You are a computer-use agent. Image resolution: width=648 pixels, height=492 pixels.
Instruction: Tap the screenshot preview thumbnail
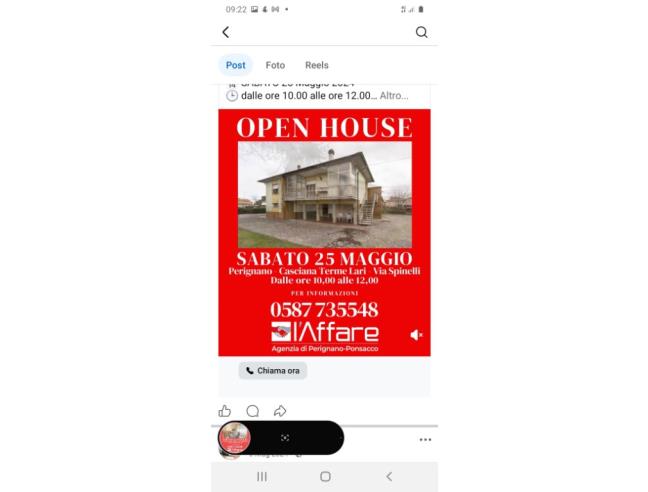coord(234,438)
